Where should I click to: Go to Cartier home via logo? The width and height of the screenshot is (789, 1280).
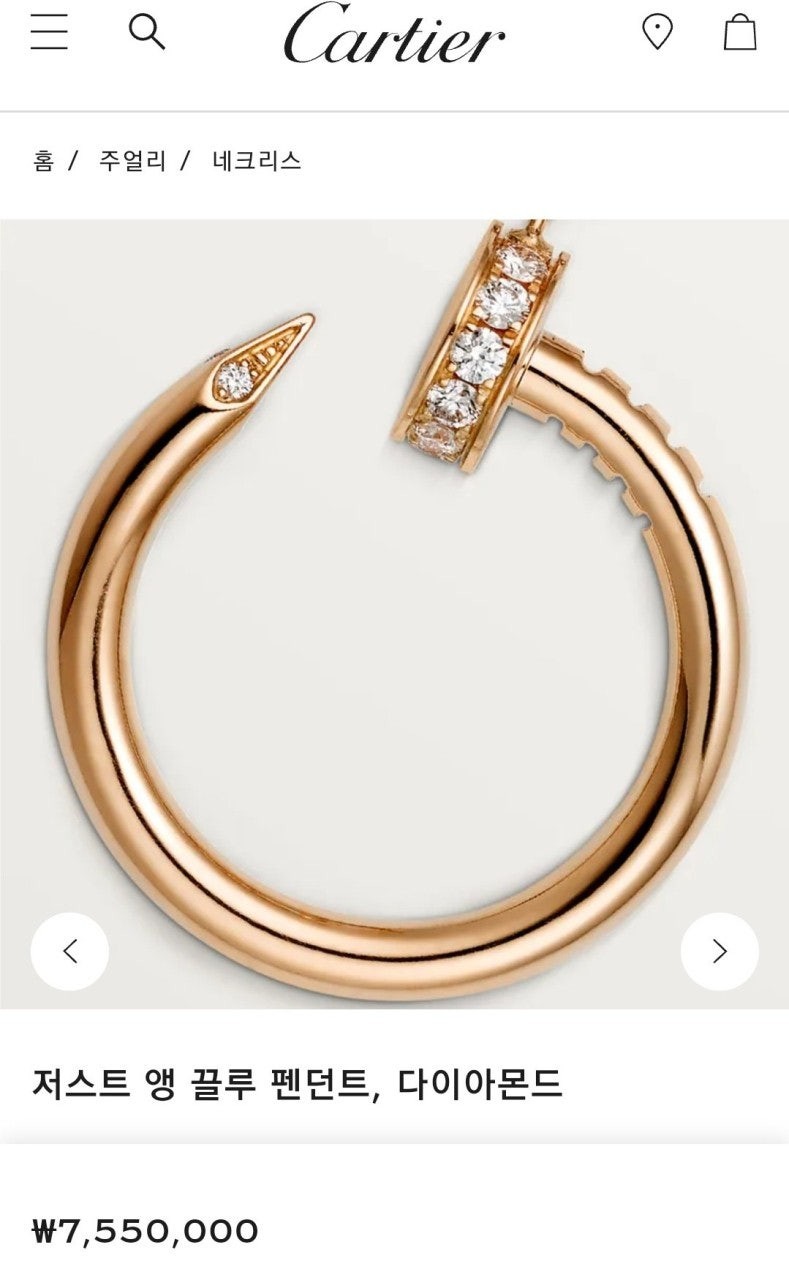click(394, 33)
